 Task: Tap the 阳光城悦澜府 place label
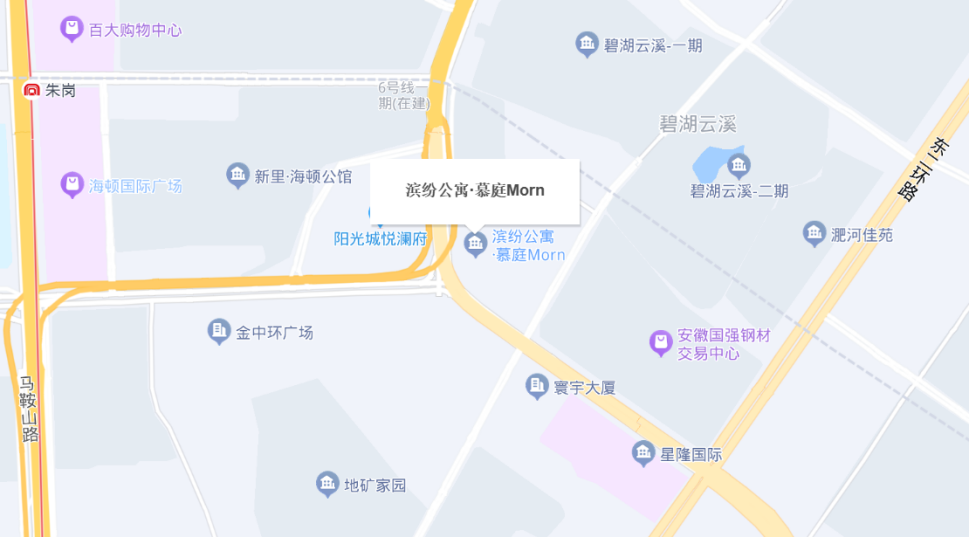coord(380,239)
